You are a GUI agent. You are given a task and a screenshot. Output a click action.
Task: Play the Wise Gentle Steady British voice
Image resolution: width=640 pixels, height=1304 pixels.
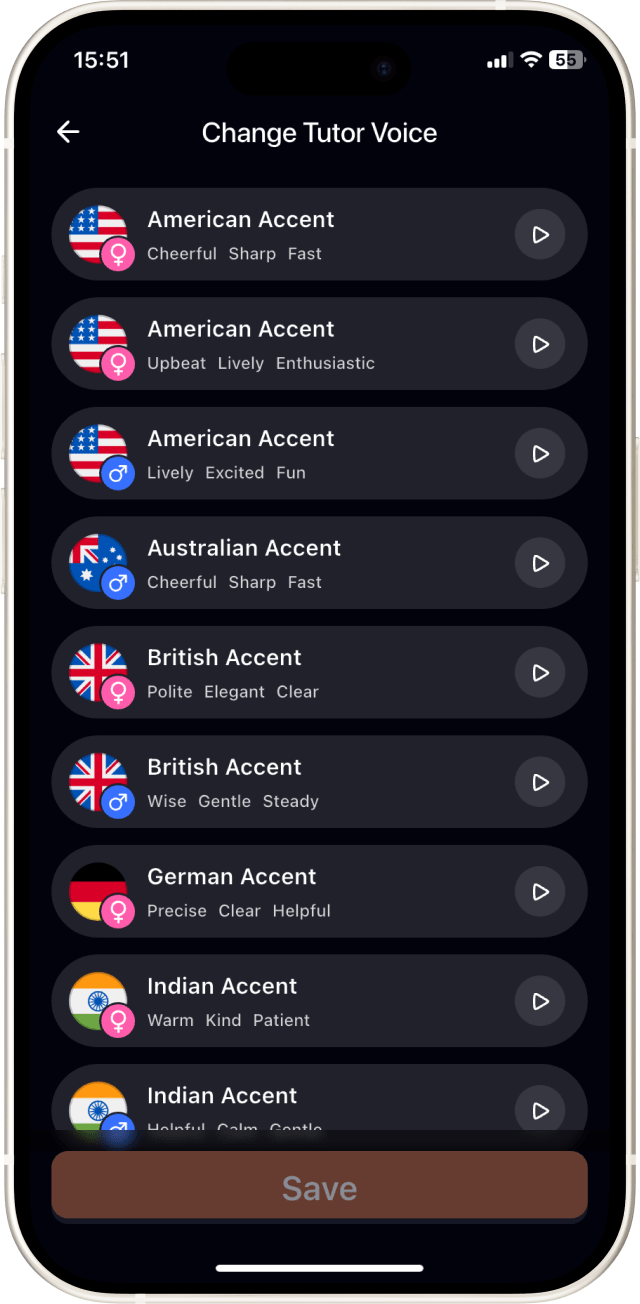540,782
